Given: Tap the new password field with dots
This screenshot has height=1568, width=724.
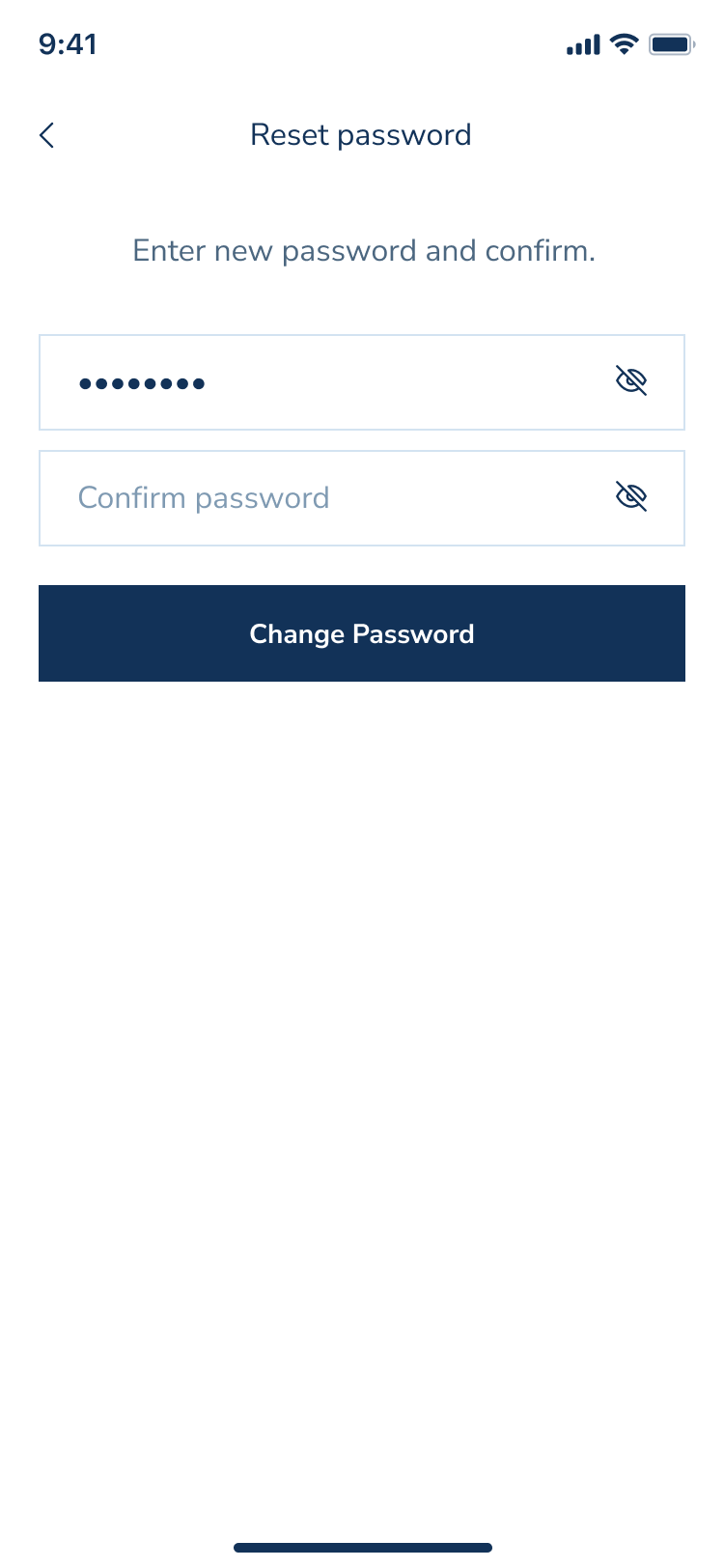Looking at the screenshot, I should 319,382.
